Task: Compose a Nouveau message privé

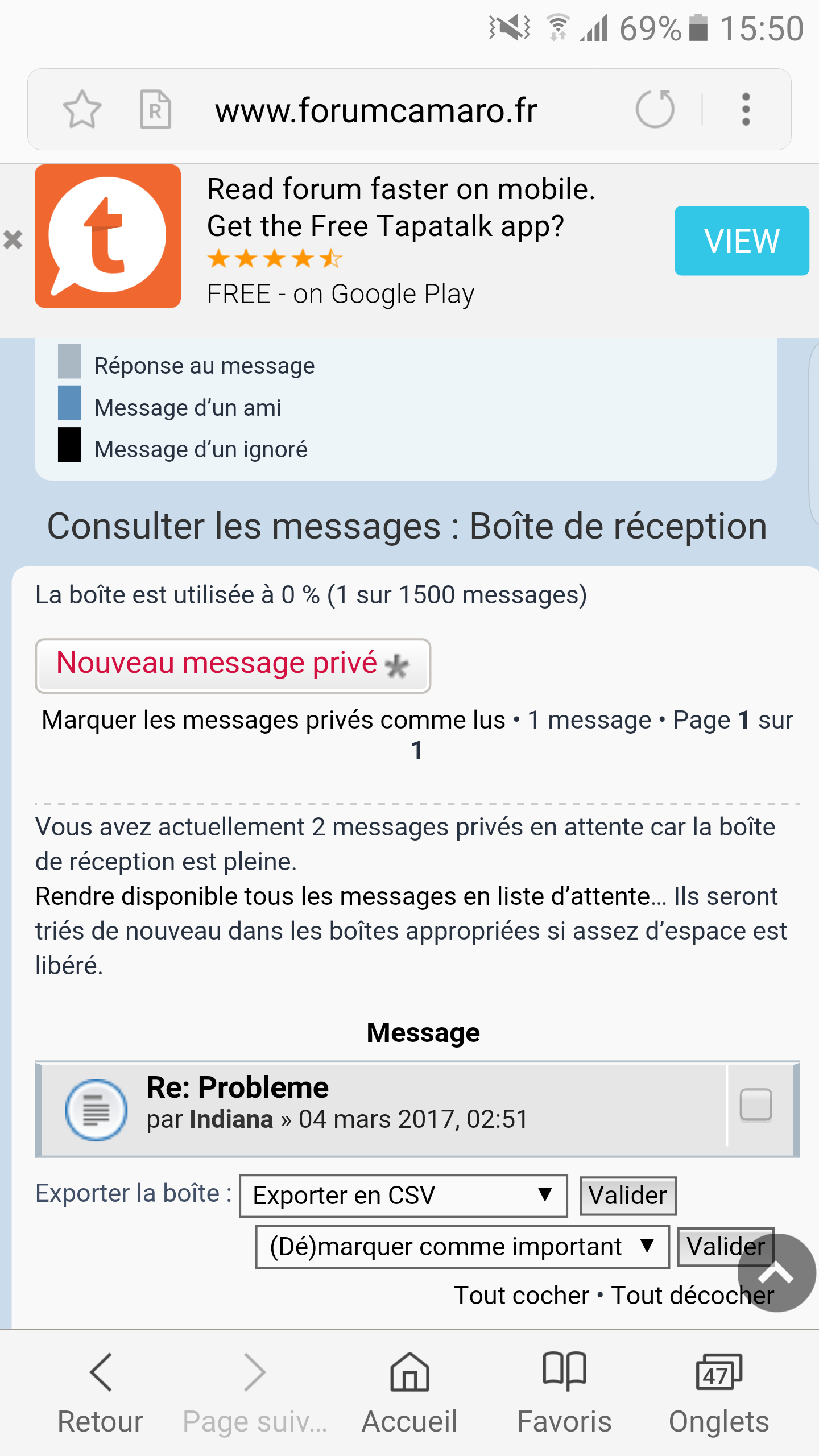Action: tap(232, 665)
